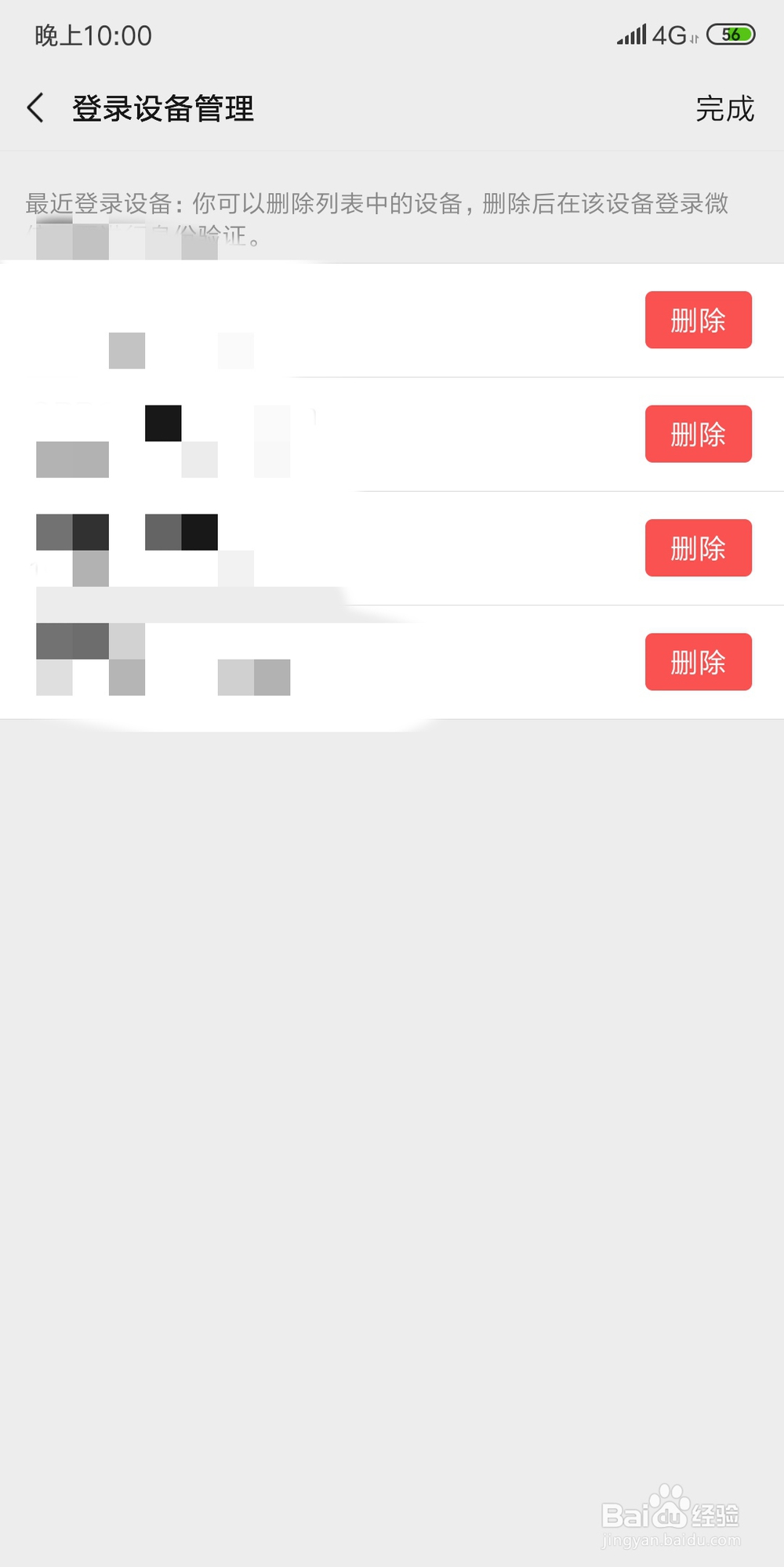Click the signal strength bars icon

630,35
